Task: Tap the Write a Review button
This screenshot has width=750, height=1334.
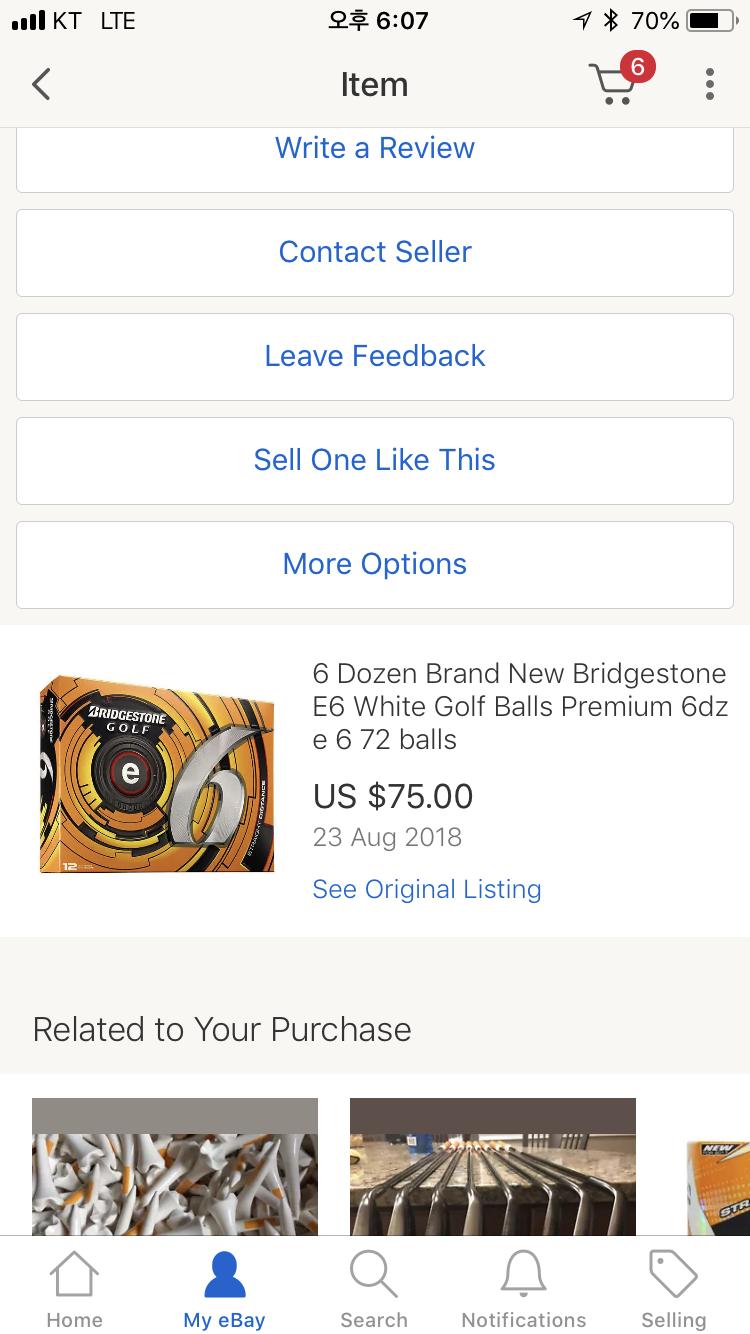Action: (x=375, y=150)
